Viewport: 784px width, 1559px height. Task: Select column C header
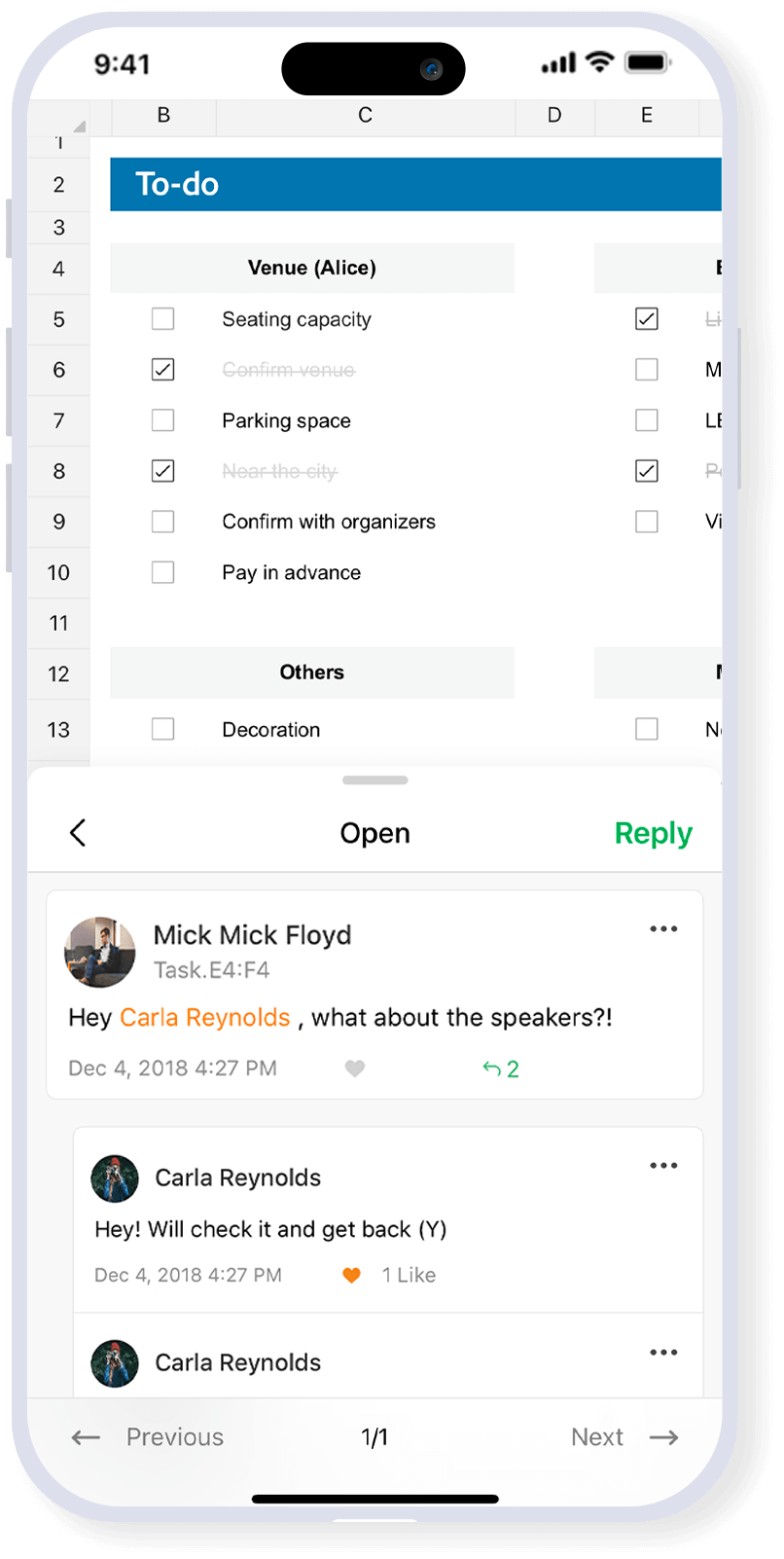tap(365, 116)
